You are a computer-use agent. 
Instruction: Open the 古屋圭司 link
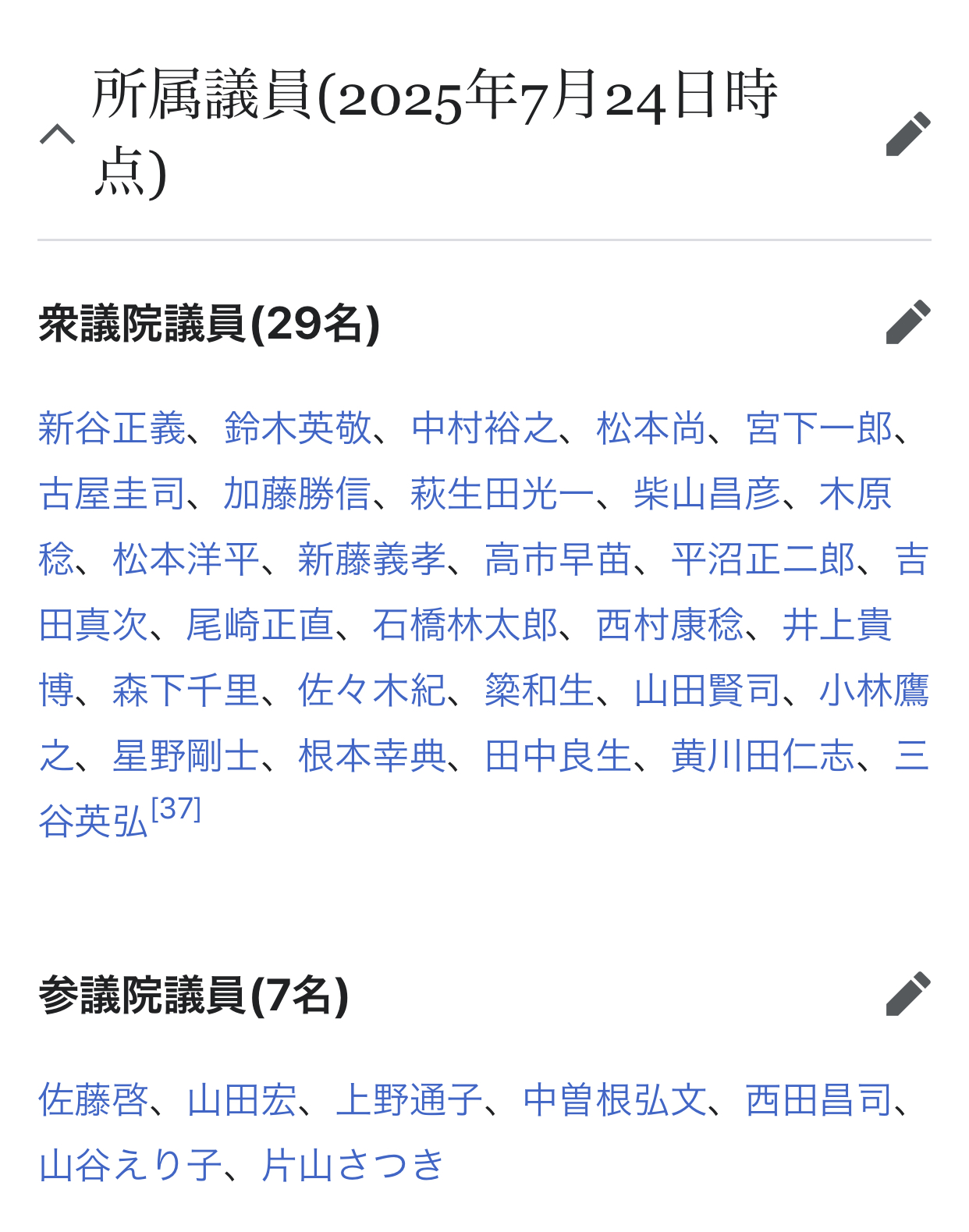[x=112, y=494]
